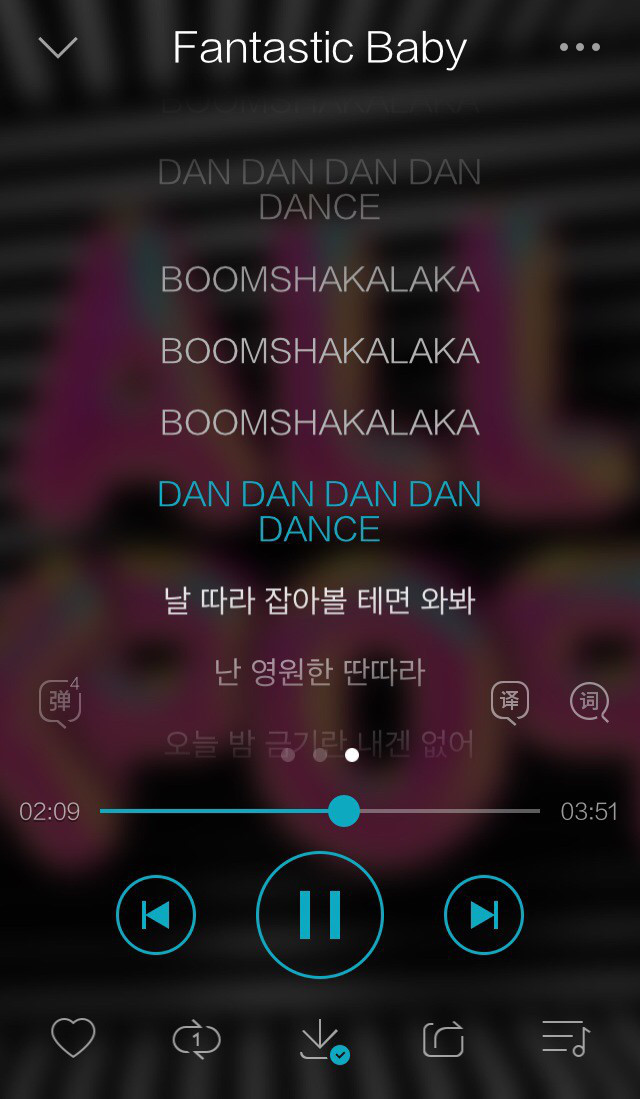Open the three-dot more options menu

point(580,47)
